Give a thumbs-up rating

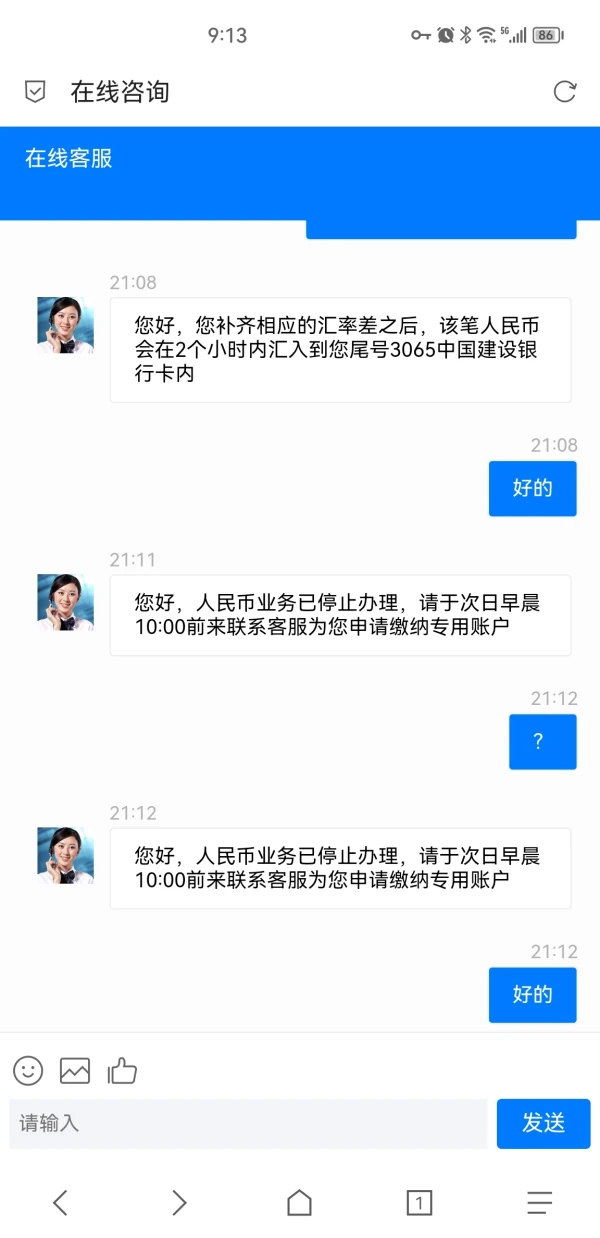tap(122, 1071)
